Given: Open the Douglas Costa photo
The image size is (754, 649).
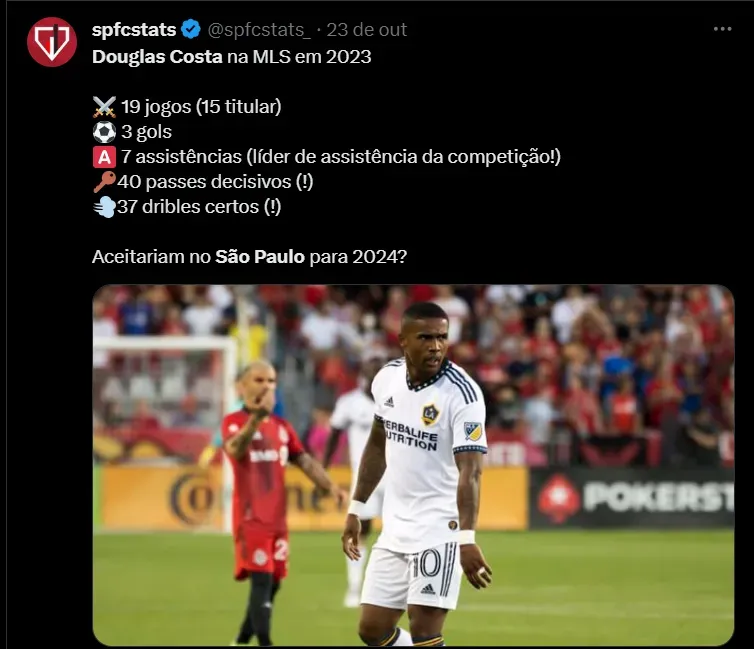Looking at the screenshot, I should point(413,465).
